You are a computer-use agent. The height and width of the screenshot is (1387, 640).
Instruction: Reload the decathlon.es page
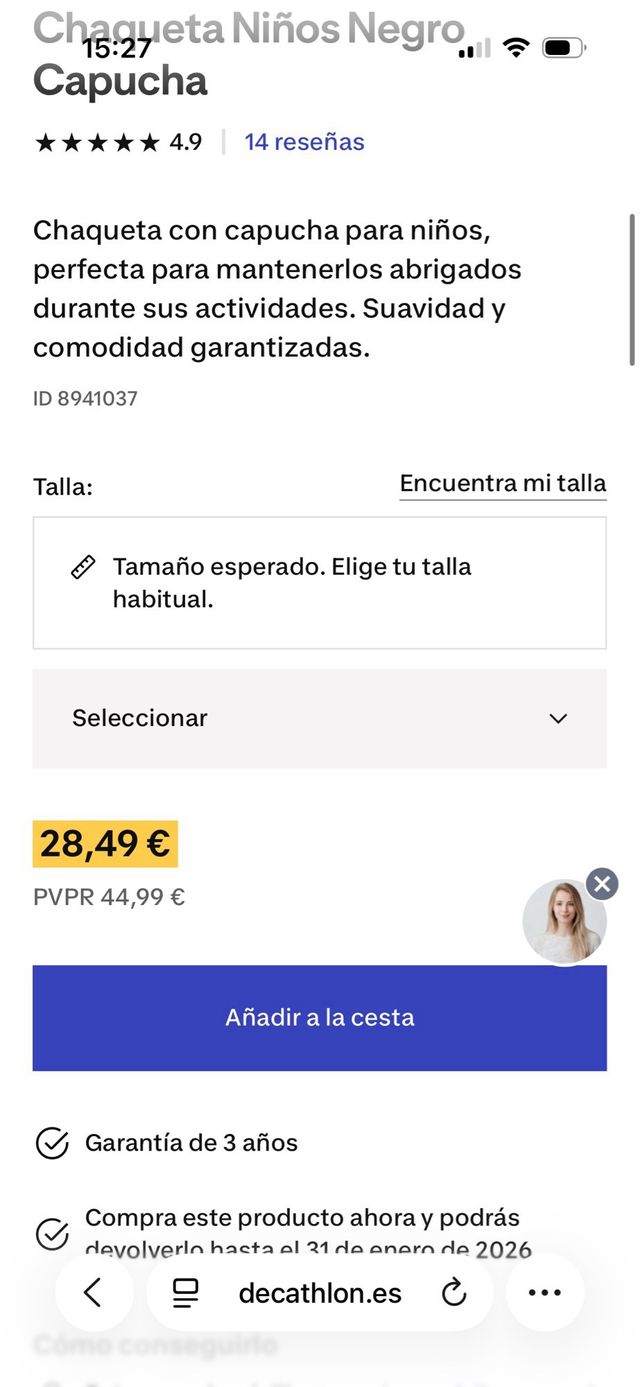(454, 1293)
